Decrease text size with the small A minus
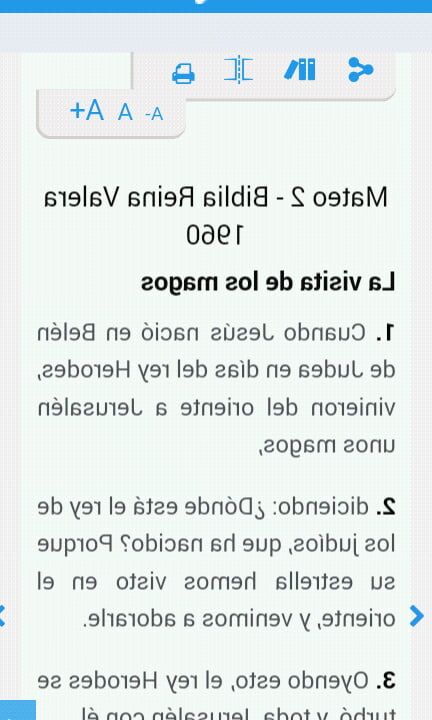This screenshot has height=720, width=432. pos(154,113)
